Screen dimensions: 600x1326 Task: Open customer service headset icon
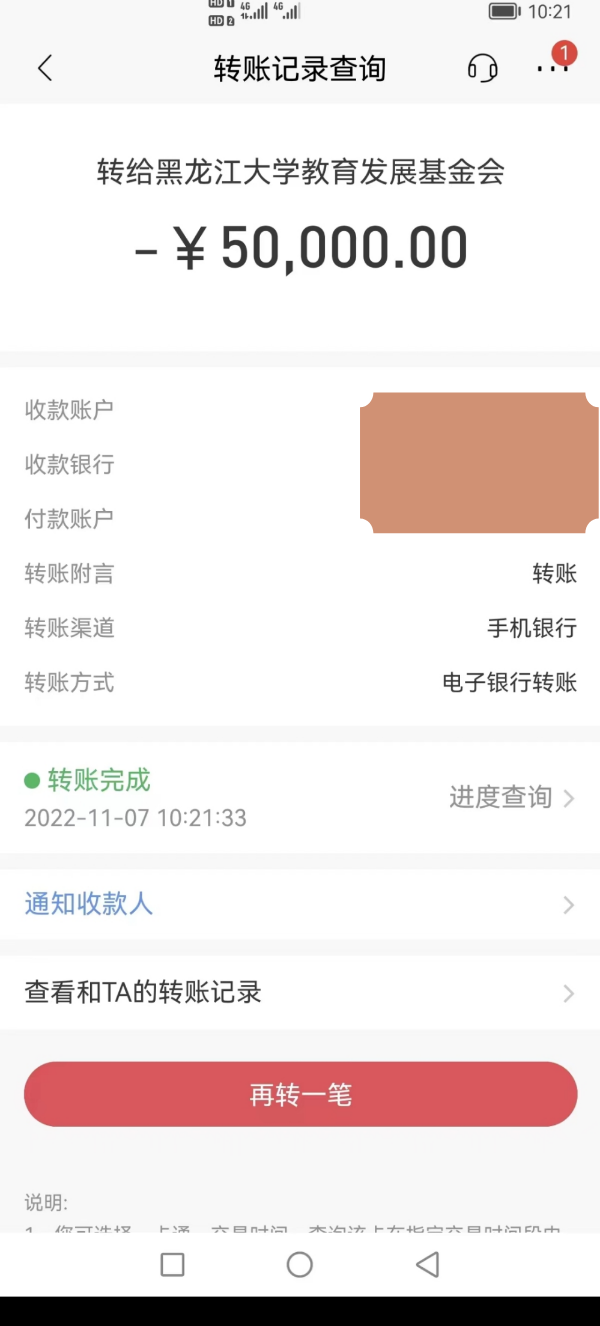(482, 68)
